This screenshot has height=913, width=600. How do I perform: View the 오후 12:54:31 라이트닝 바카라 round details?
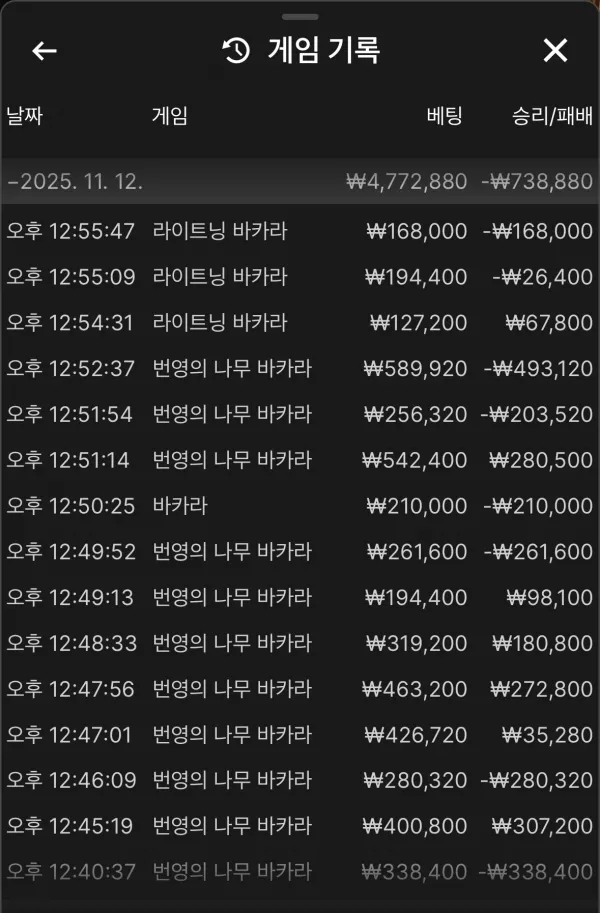[300, 323]
